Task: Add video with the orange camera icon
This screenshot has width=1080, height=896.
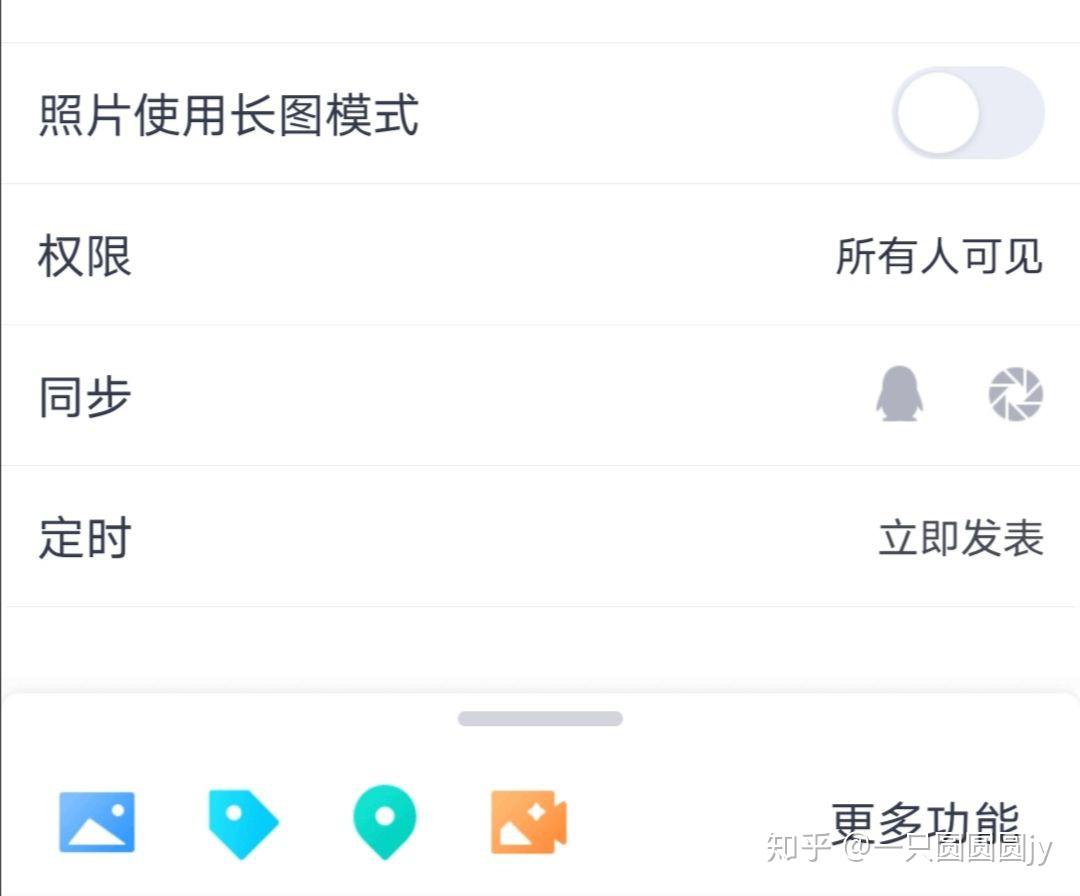Action: (528, 822)
